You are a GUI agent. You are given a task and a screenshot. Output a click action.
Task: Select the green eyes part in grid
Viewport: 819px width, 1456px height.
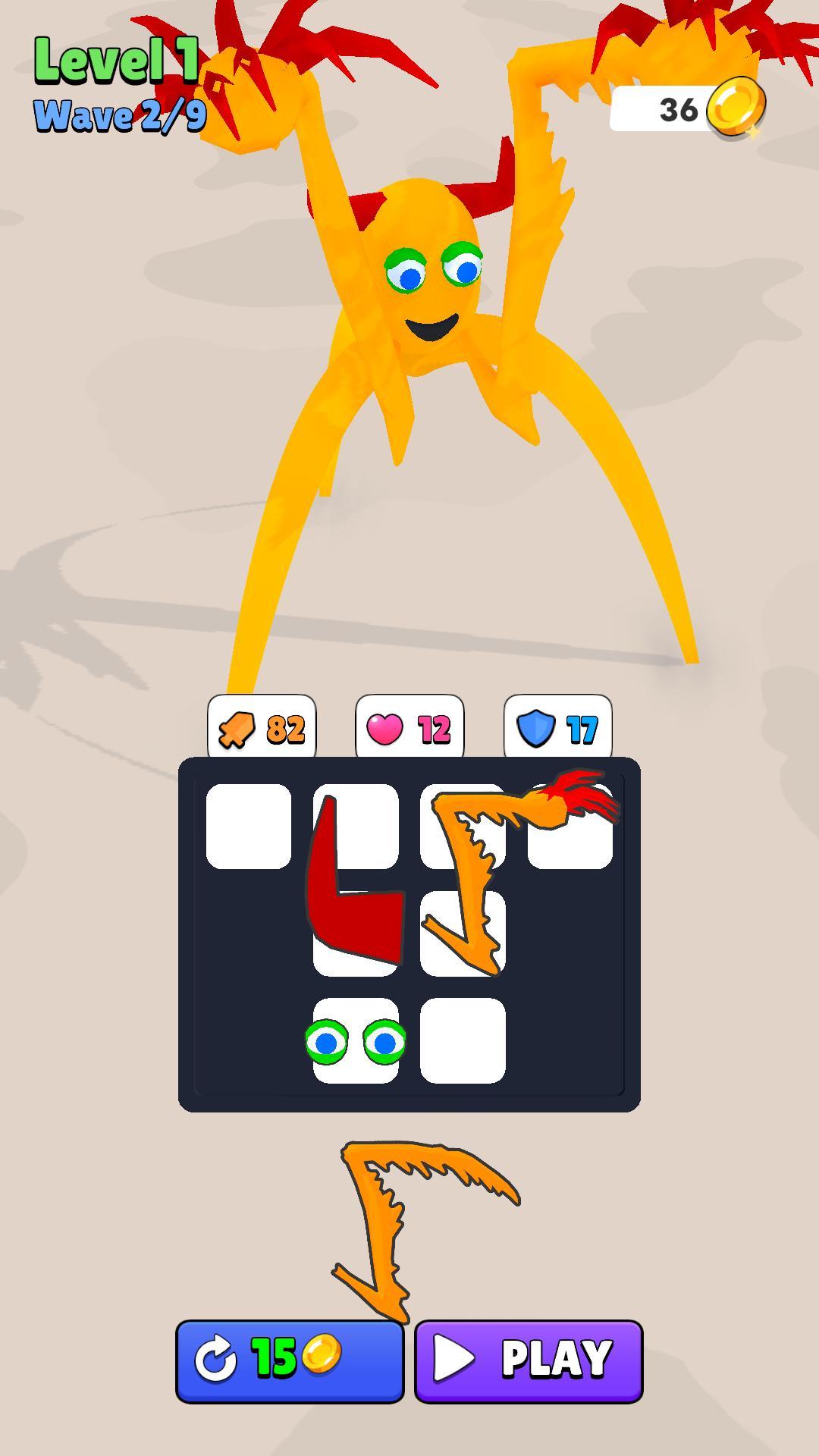pos(355,1043)
